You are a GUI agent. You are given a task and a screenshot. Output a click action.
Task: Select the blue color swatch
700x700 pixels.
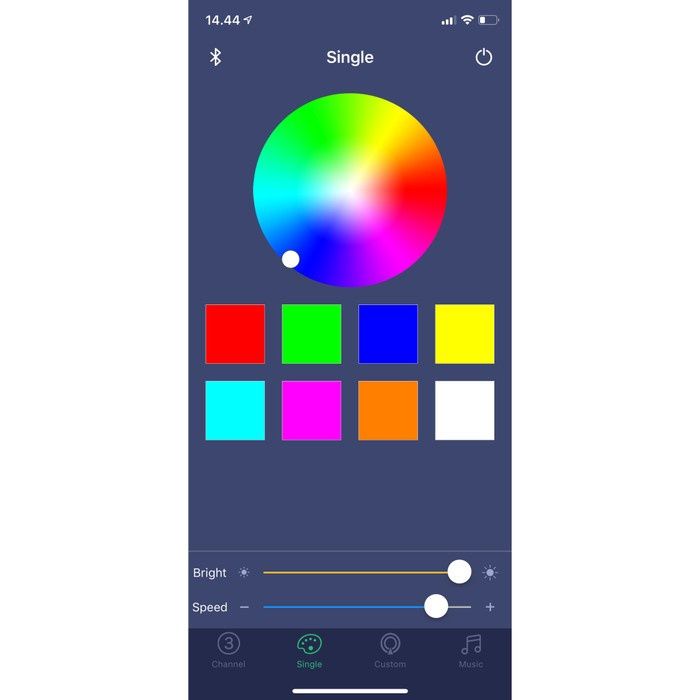(x=388, y=334)
